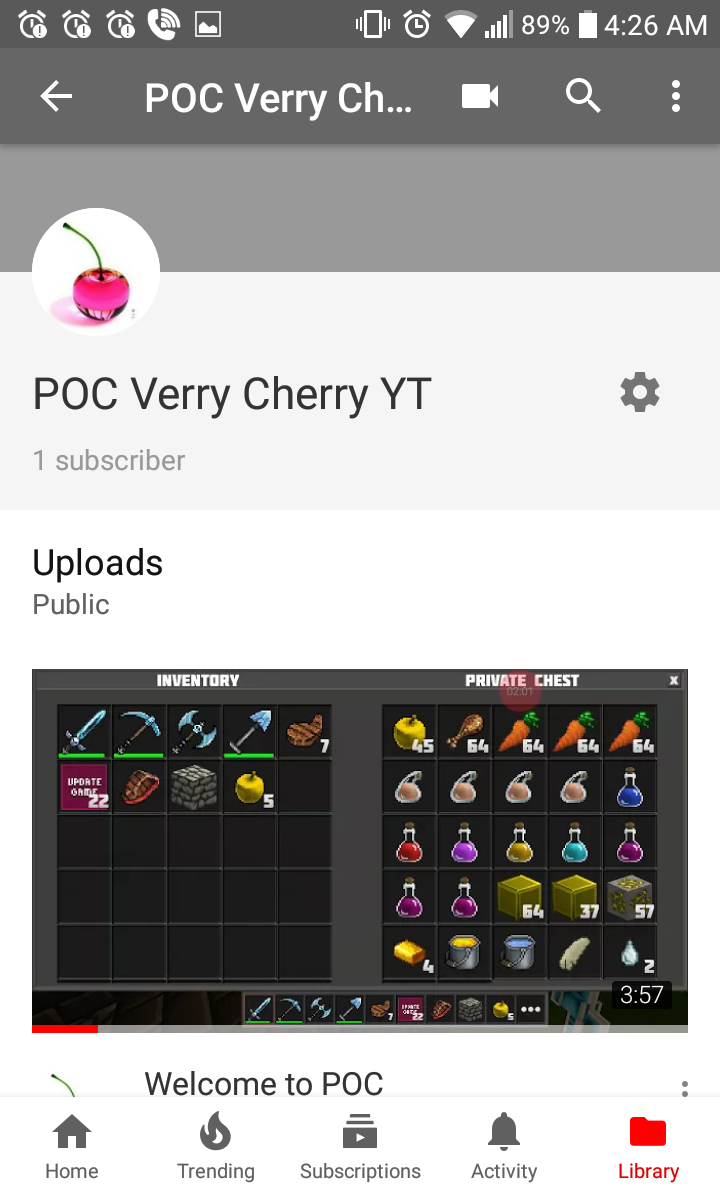Switch to the Trending tab
The height and width of the screenshot is (1188, 720).
coord(216,1145)
